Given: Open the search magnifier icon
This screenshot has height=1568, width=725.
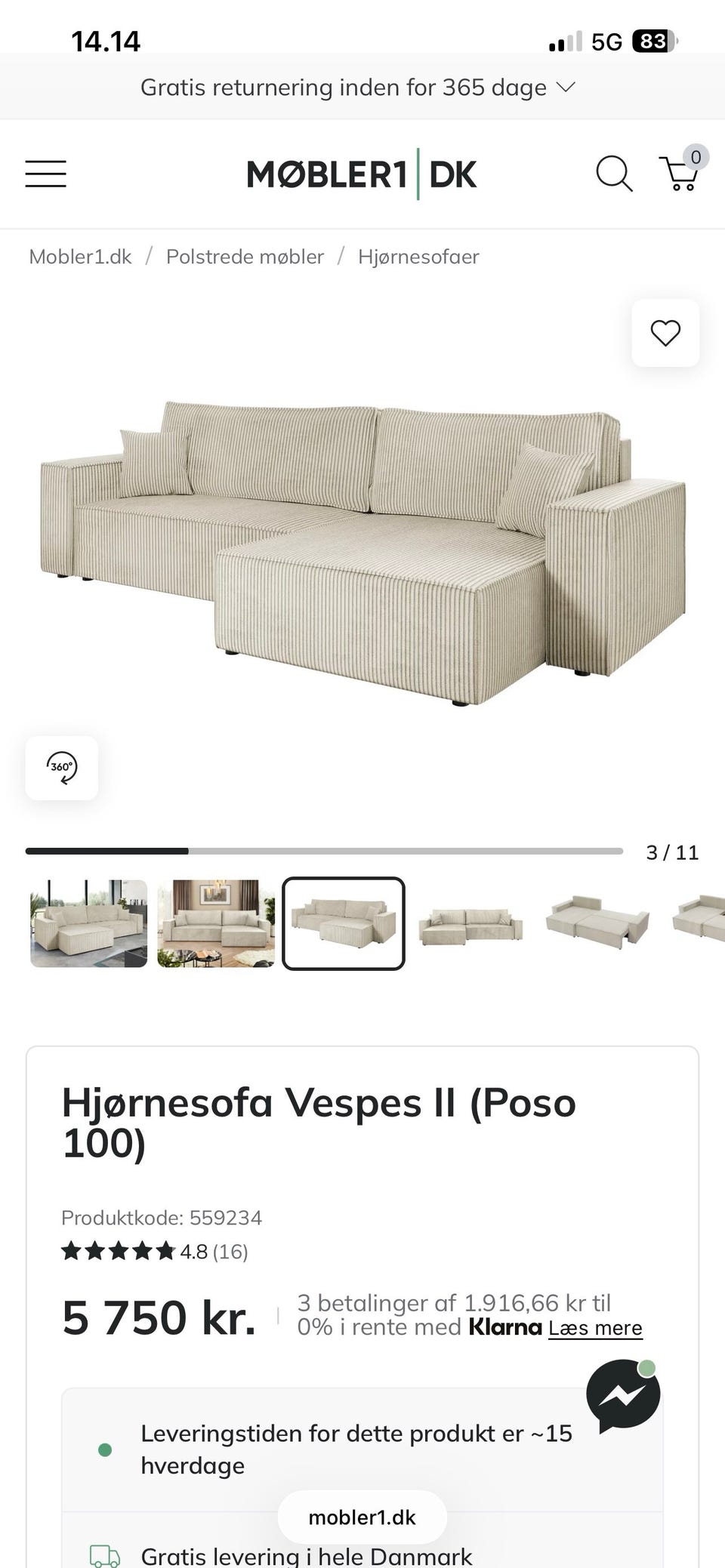Looking at the screenshot, I should point(614,174).
